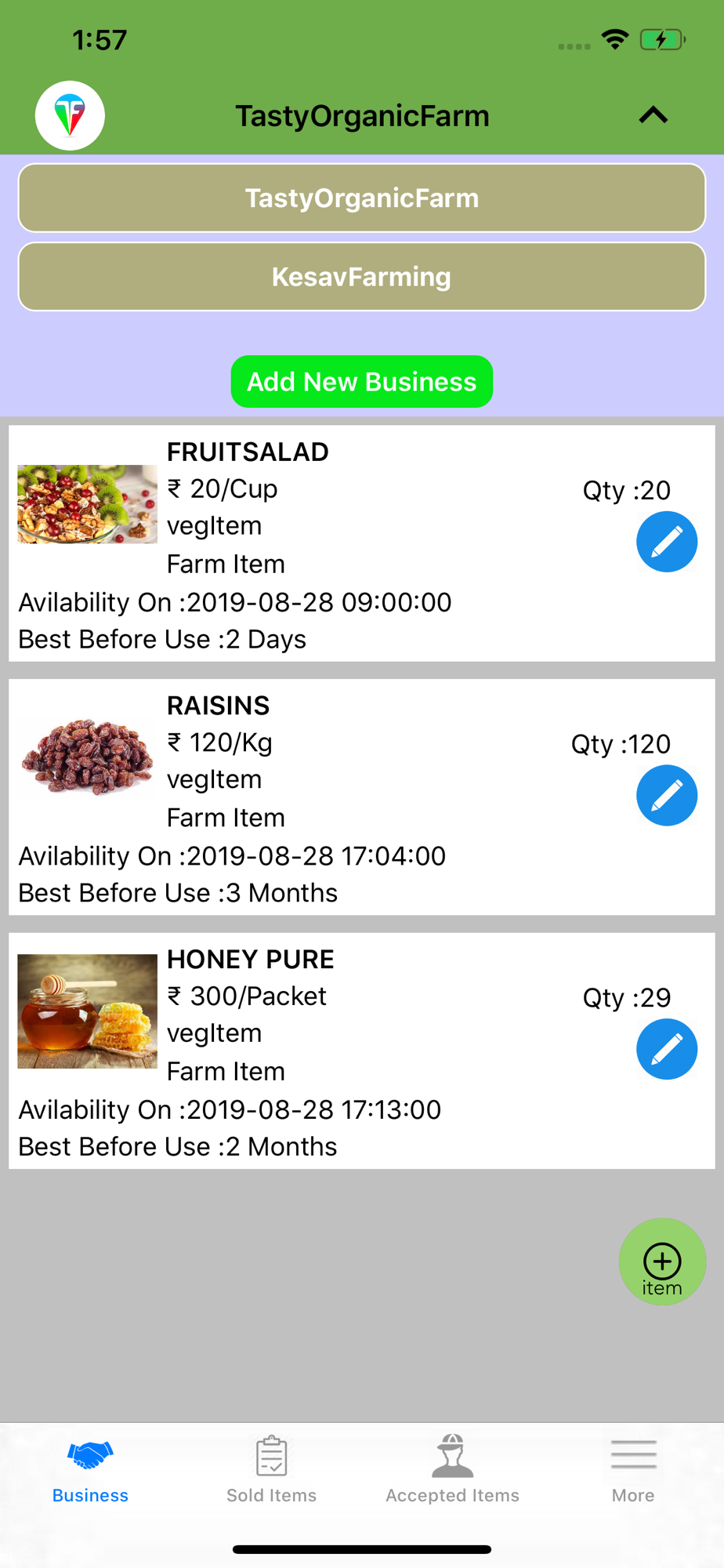Edit the HONEY PURE item
The height and width of the screenshot is (1568, 724).
pyautogui.click(x=667, y=1049)
